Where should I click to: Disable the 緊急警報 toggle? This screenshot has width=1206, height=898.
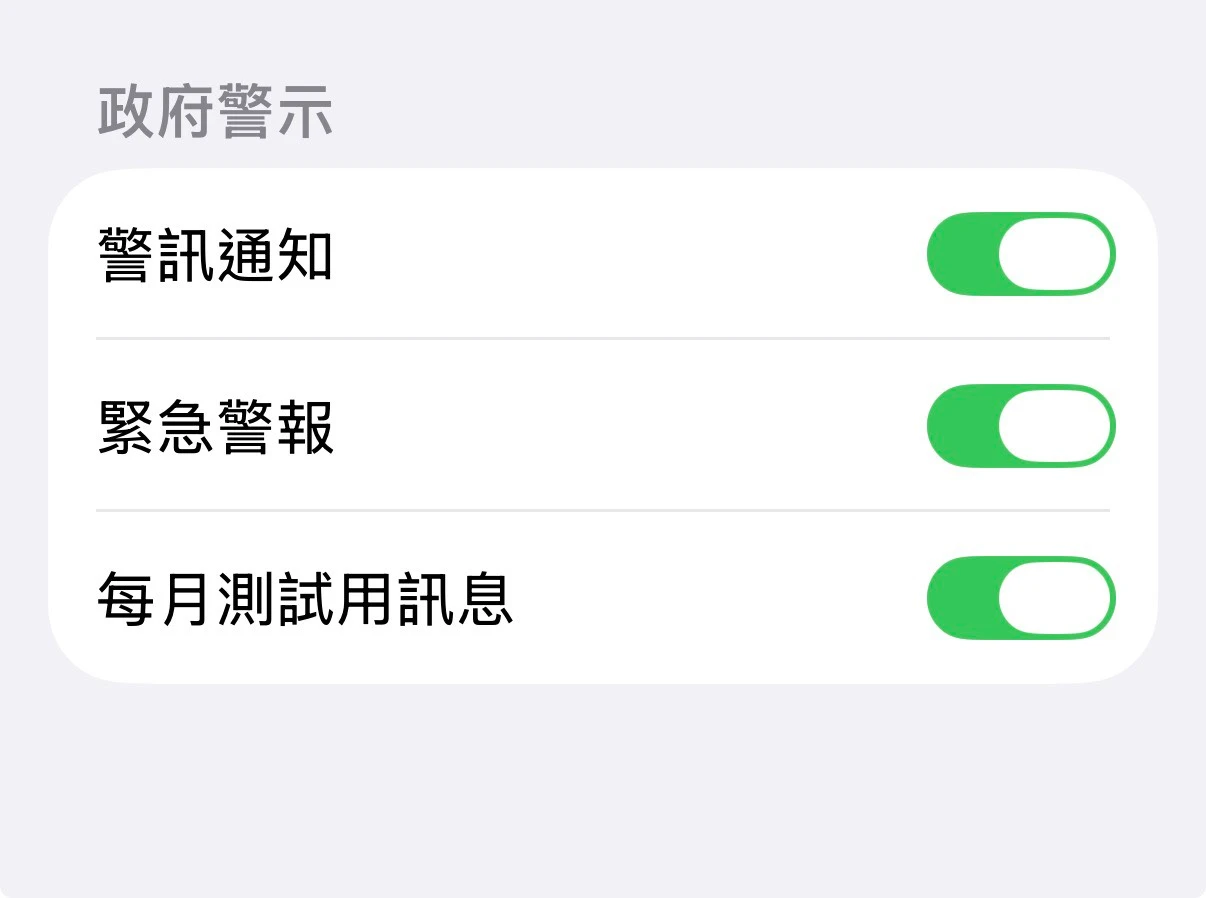pos(1020,426)
